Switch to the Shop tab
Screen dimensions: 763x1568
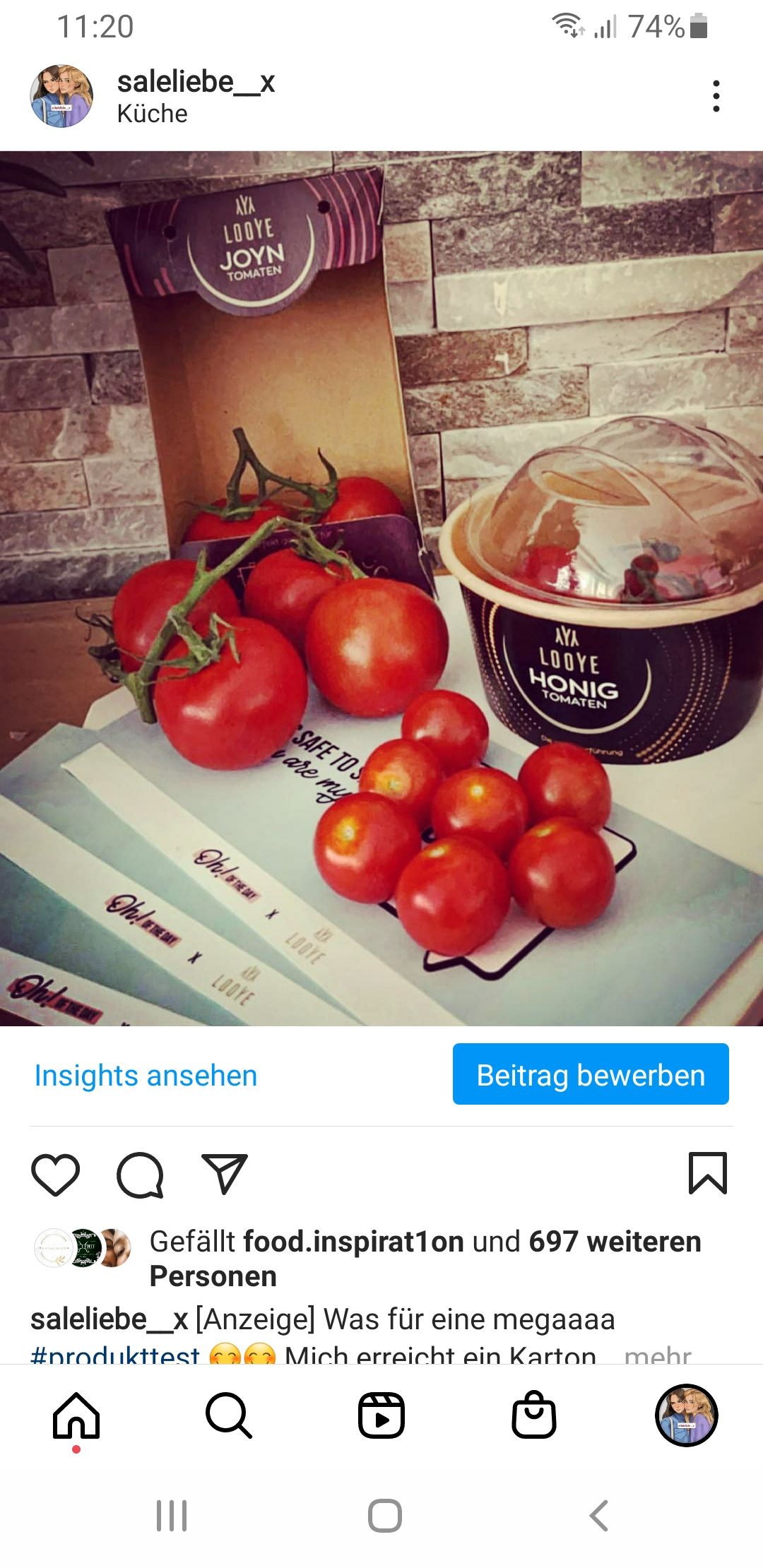click(533, 1415)
